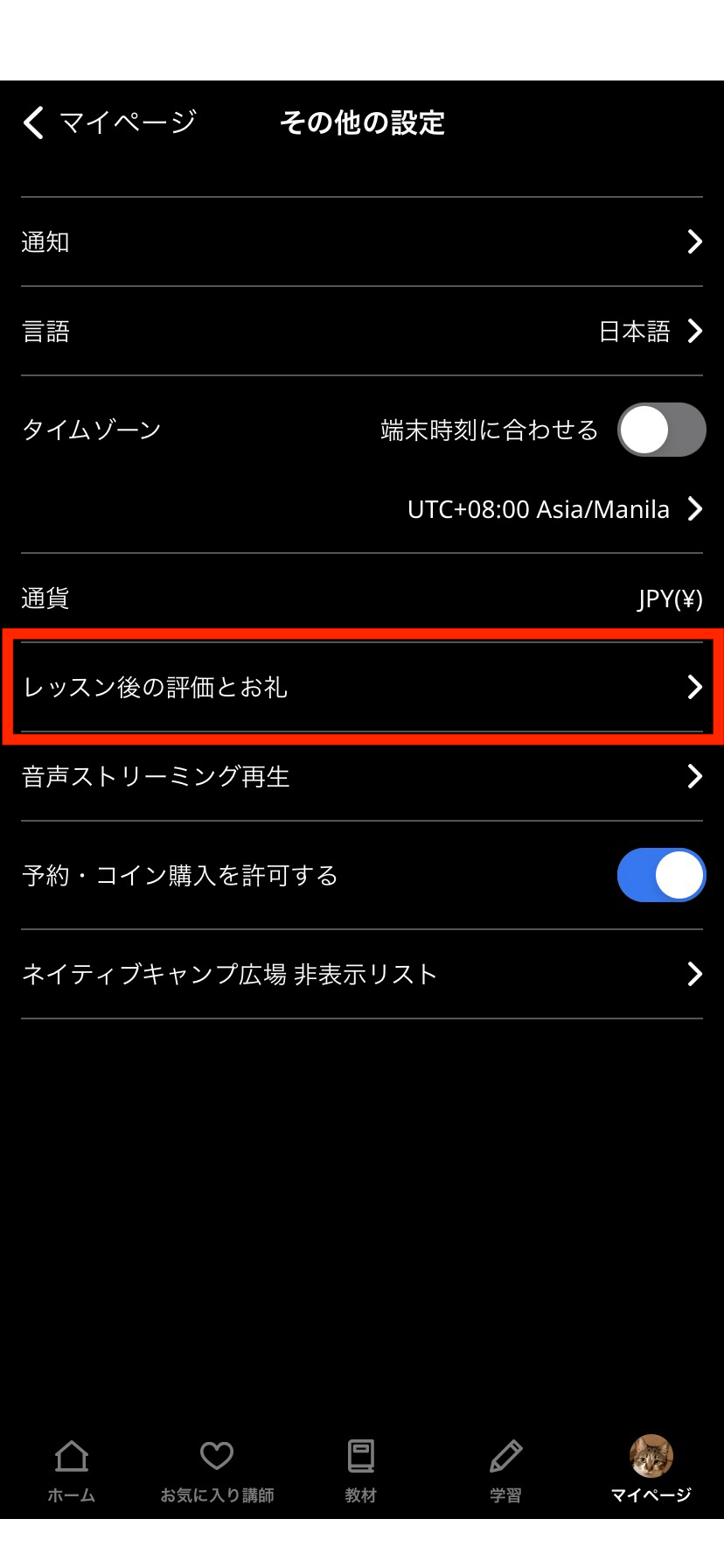Image resolution: width=724 pixels, height=1568 pixels.
Task: Open the 通知 settings row
Action: point(362,241)
